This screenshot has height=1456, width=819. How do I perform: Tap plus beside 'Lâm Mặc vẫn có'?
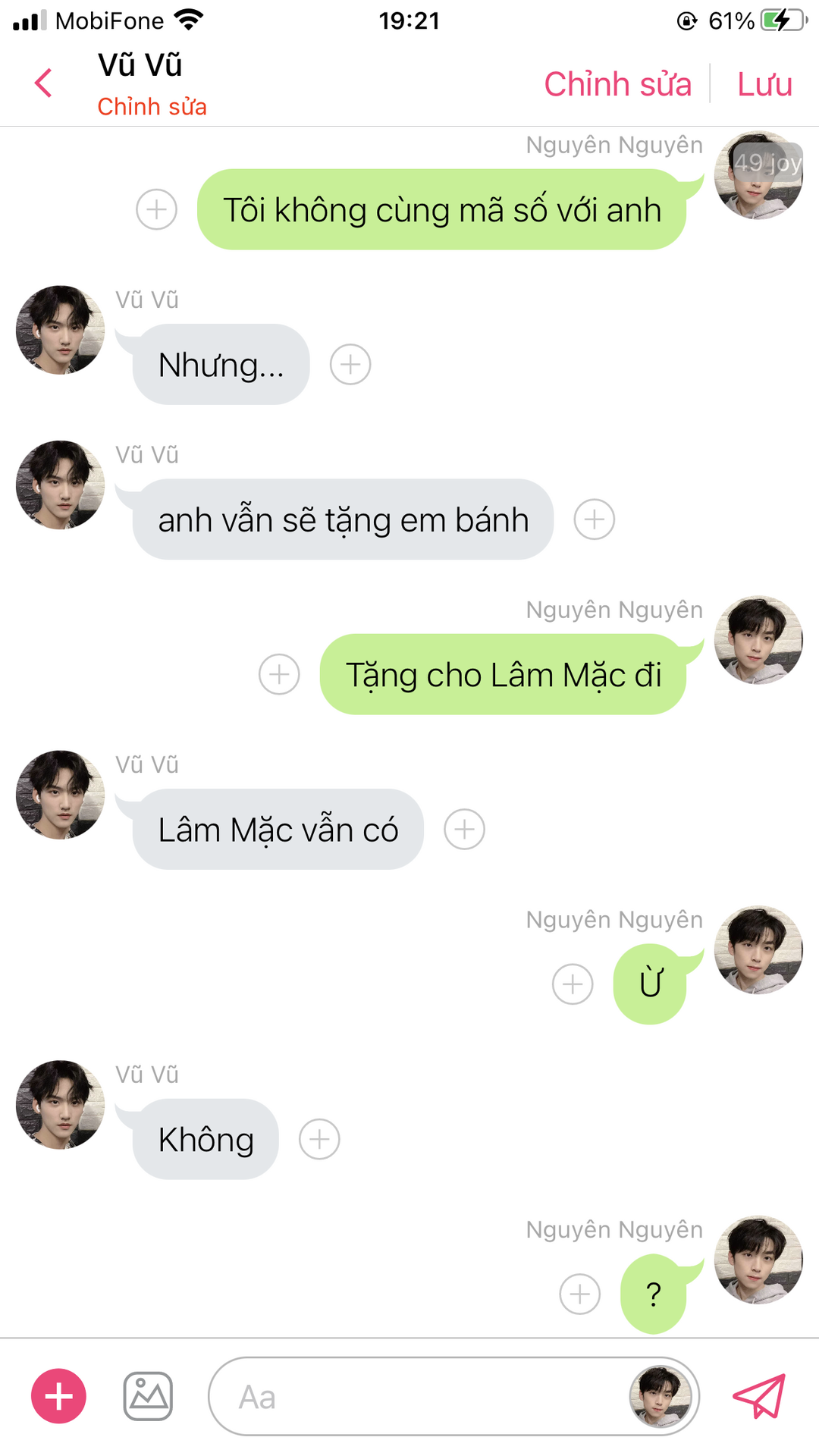(x=464, y=829)
